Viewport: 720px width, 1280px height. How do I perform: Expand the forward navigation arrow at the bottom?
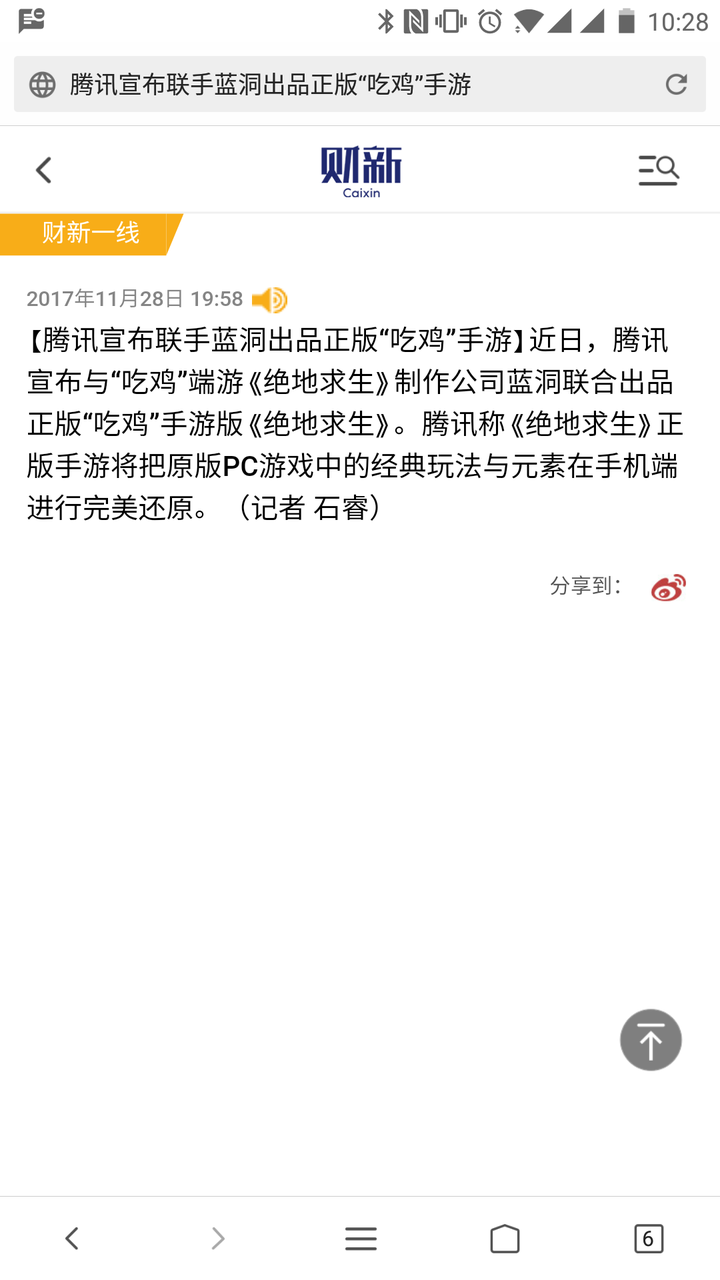(216, 1237)
